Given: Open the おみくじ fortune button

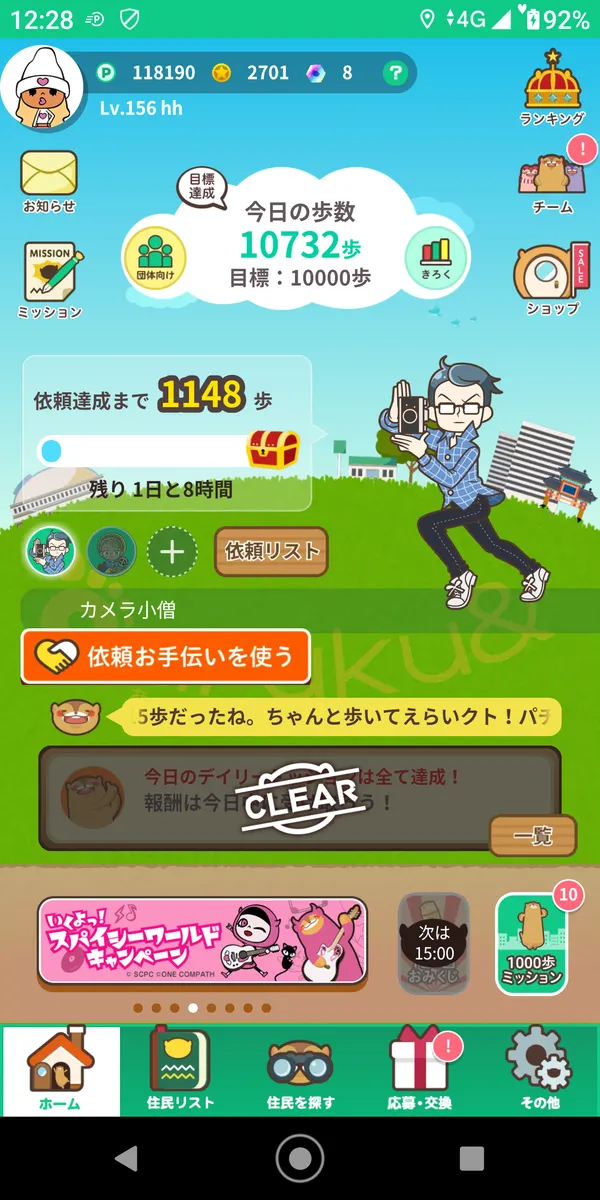Looking at the screenshot, I should [434, 944].
